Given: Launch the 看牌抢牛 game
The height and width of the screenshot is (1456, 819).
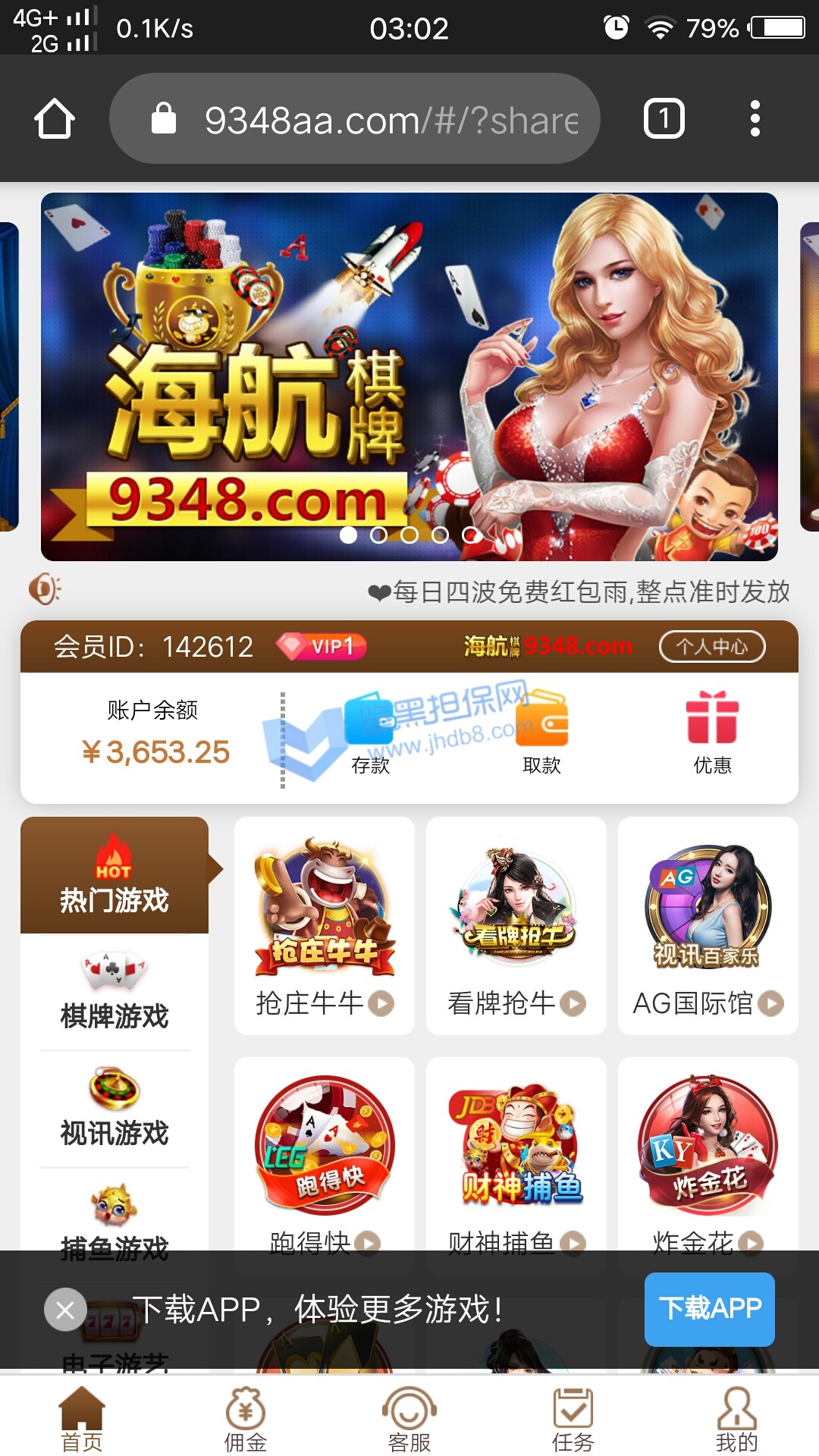Looking at the screenshot, I should 516,925.
